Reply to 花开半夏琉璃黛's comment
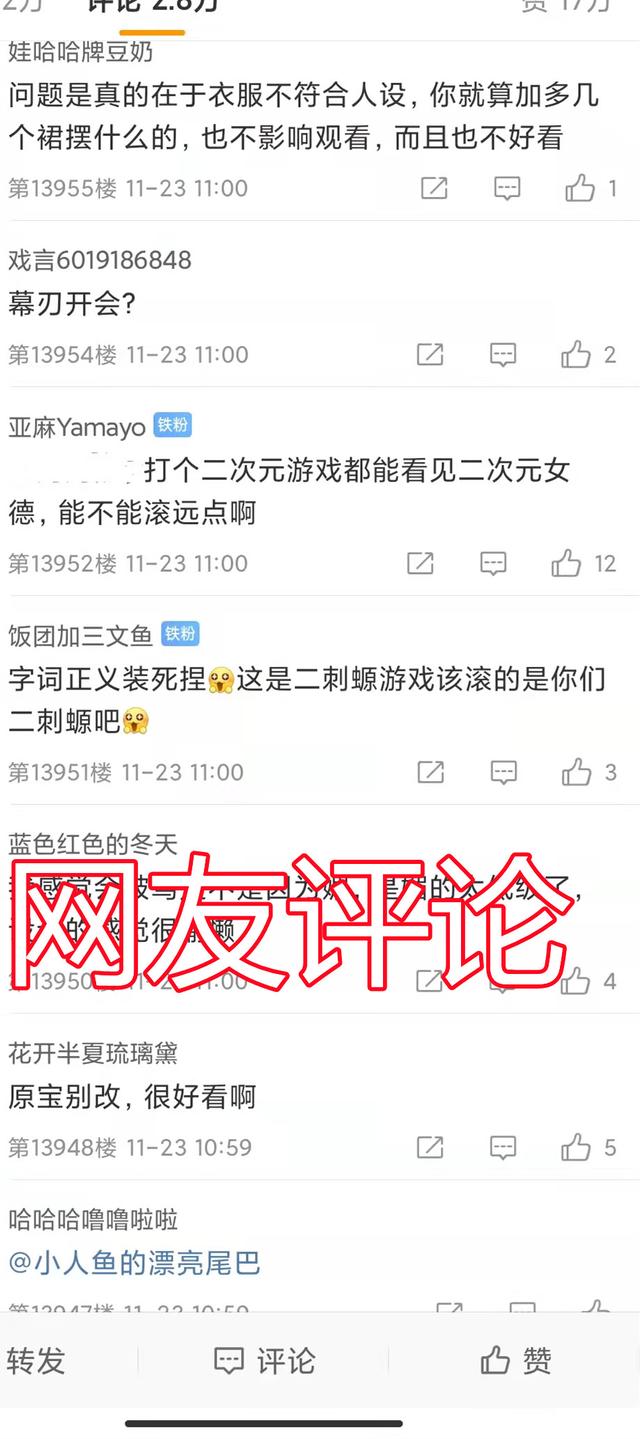Screen dimensions: 640x1439 [x=503, y=1147]
